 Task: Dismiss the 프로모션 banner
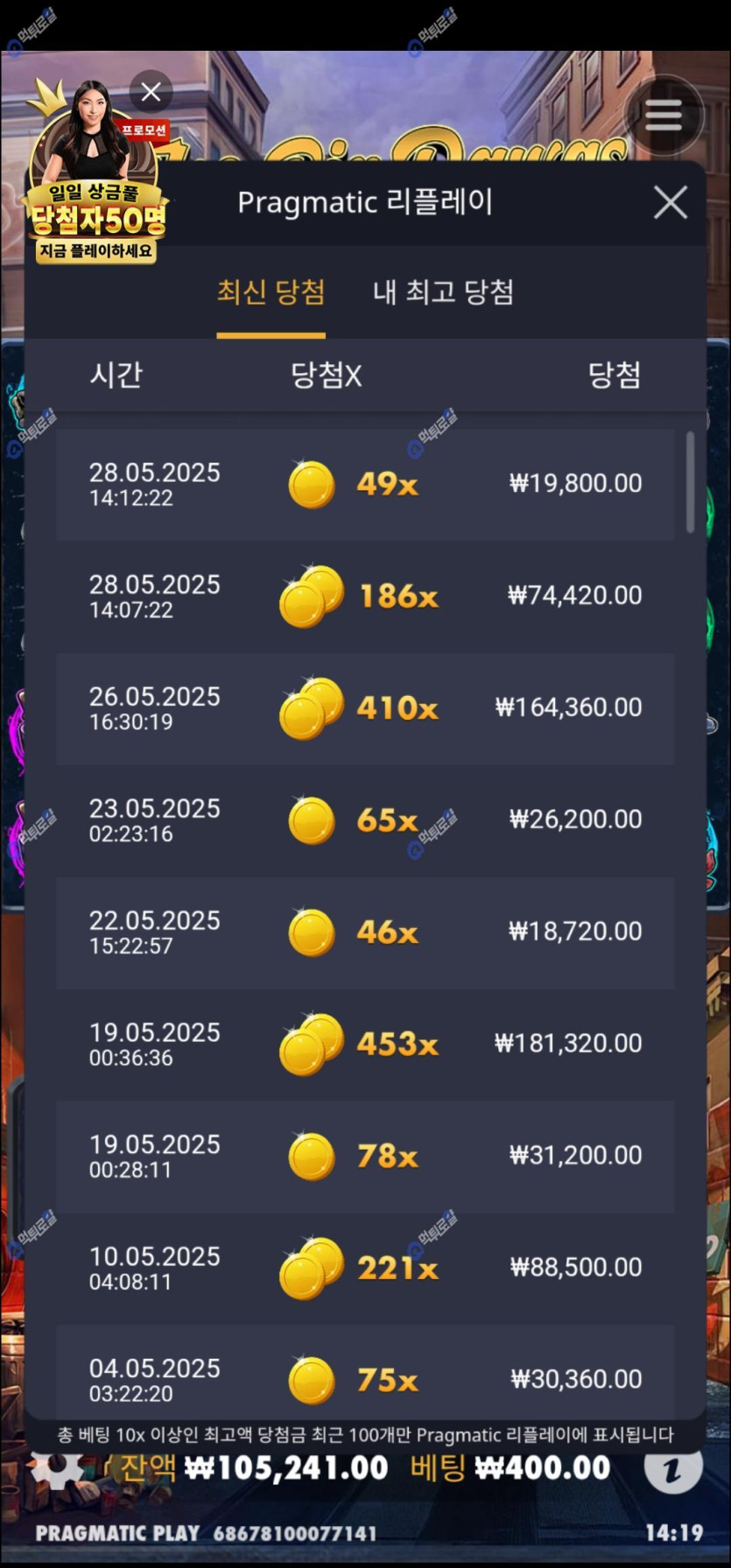pyautogui.click(x=151, y=91)
